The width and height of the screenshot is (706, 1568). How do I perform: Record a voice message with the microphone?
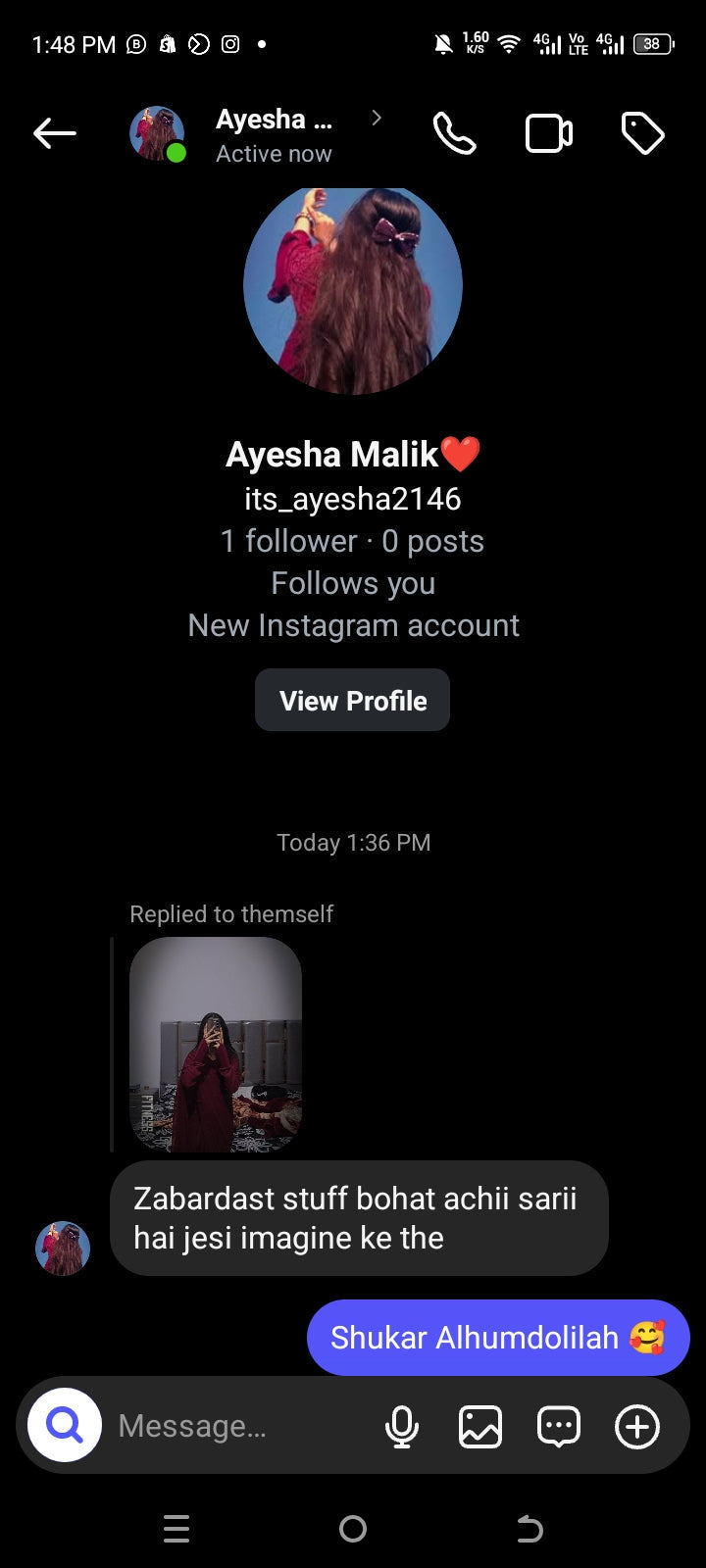point(402,1427)
